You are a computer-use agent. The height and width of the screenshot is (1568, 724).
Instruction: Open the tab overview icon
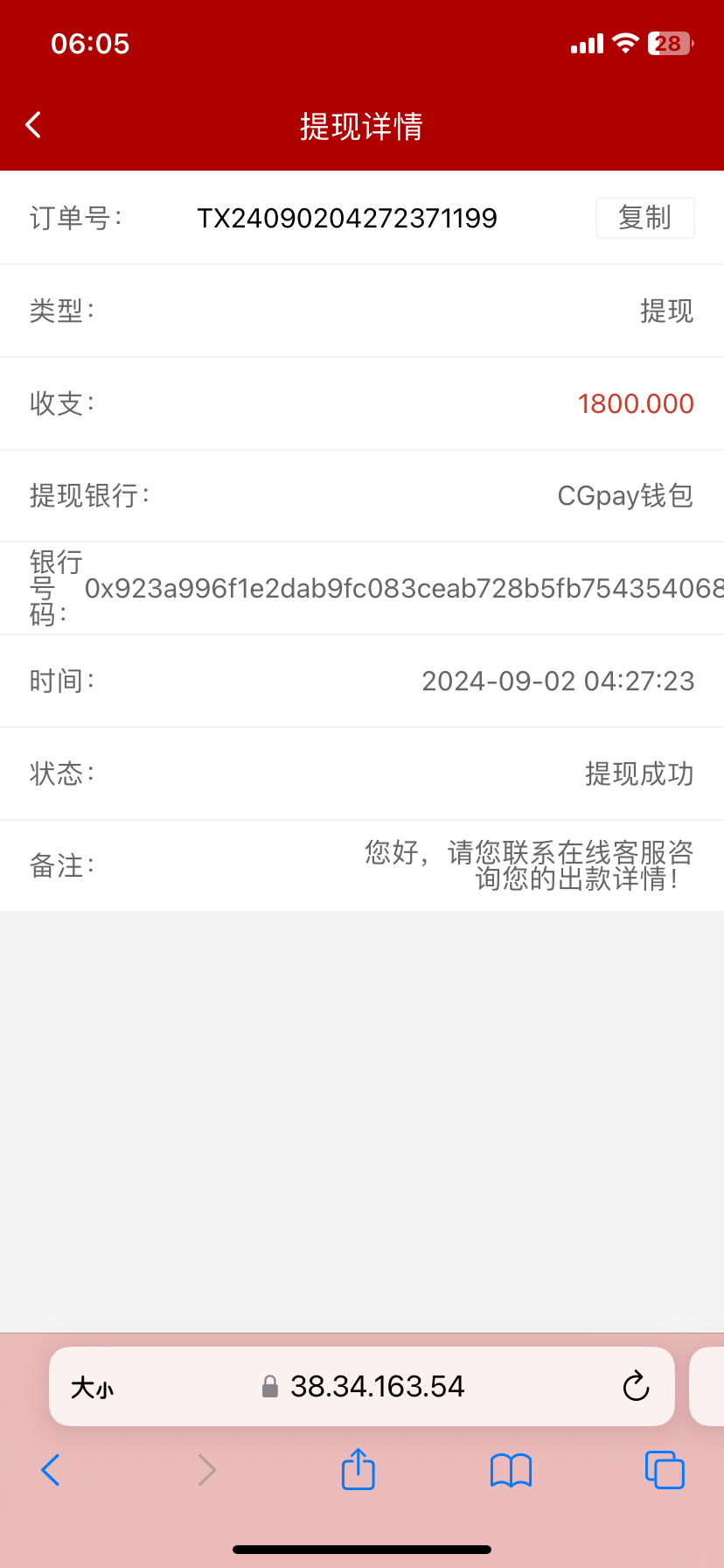click(x=665, y=1470)
